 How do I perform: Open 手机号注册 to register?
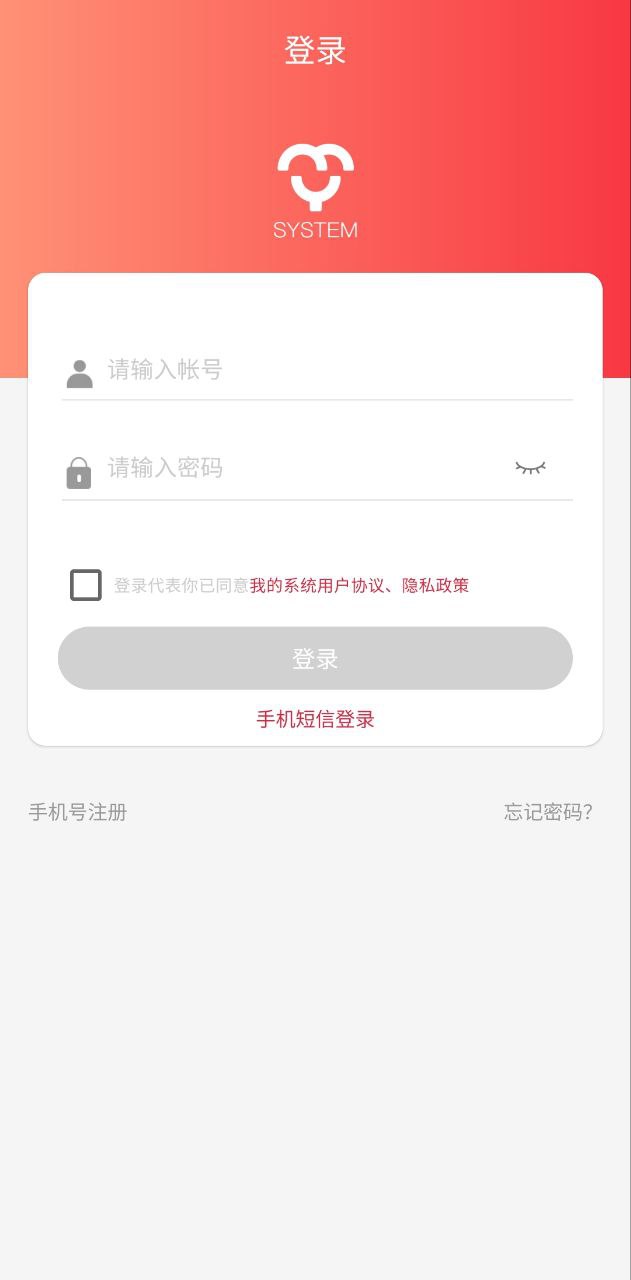tap(78, 812)
